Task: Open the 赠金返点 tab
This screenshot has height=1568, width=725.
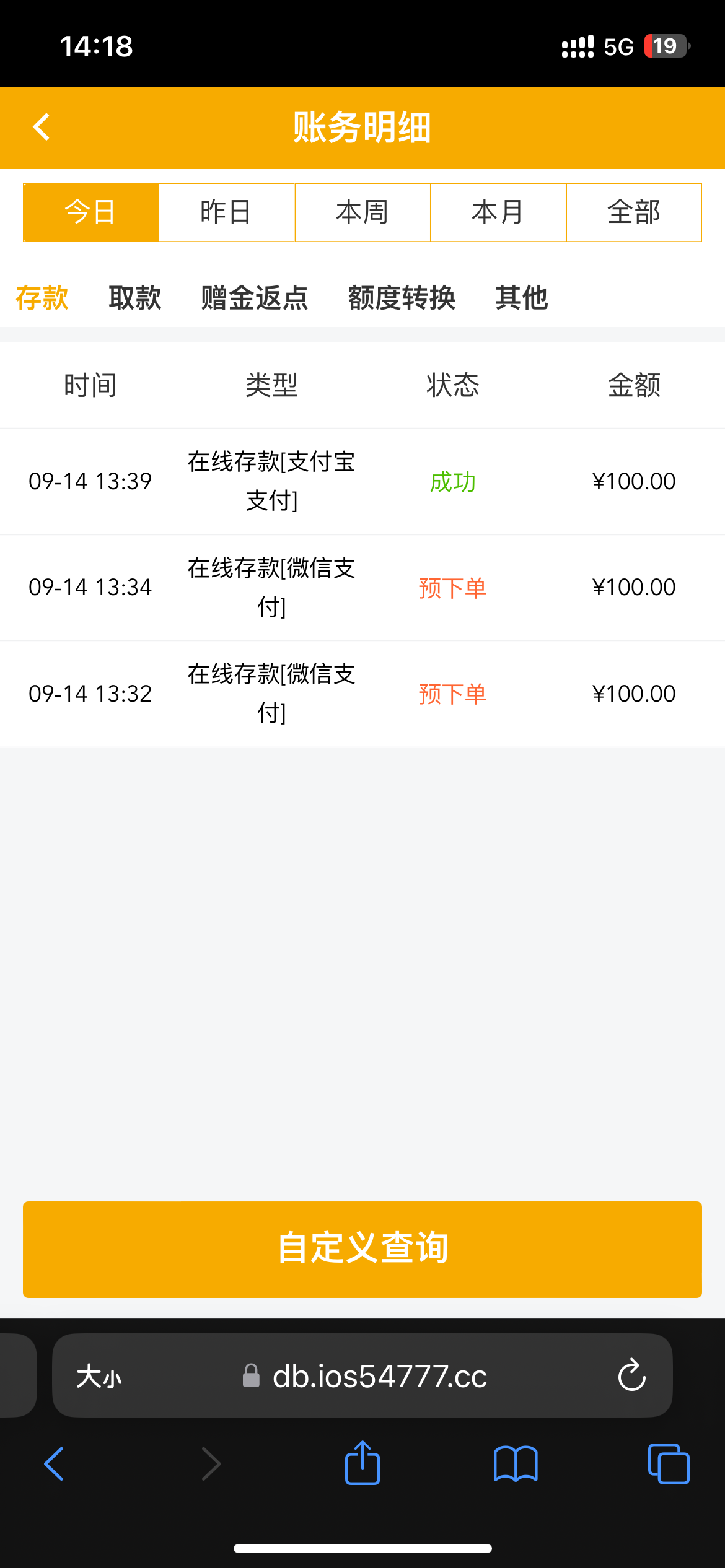Action: [x=255, y=298]
